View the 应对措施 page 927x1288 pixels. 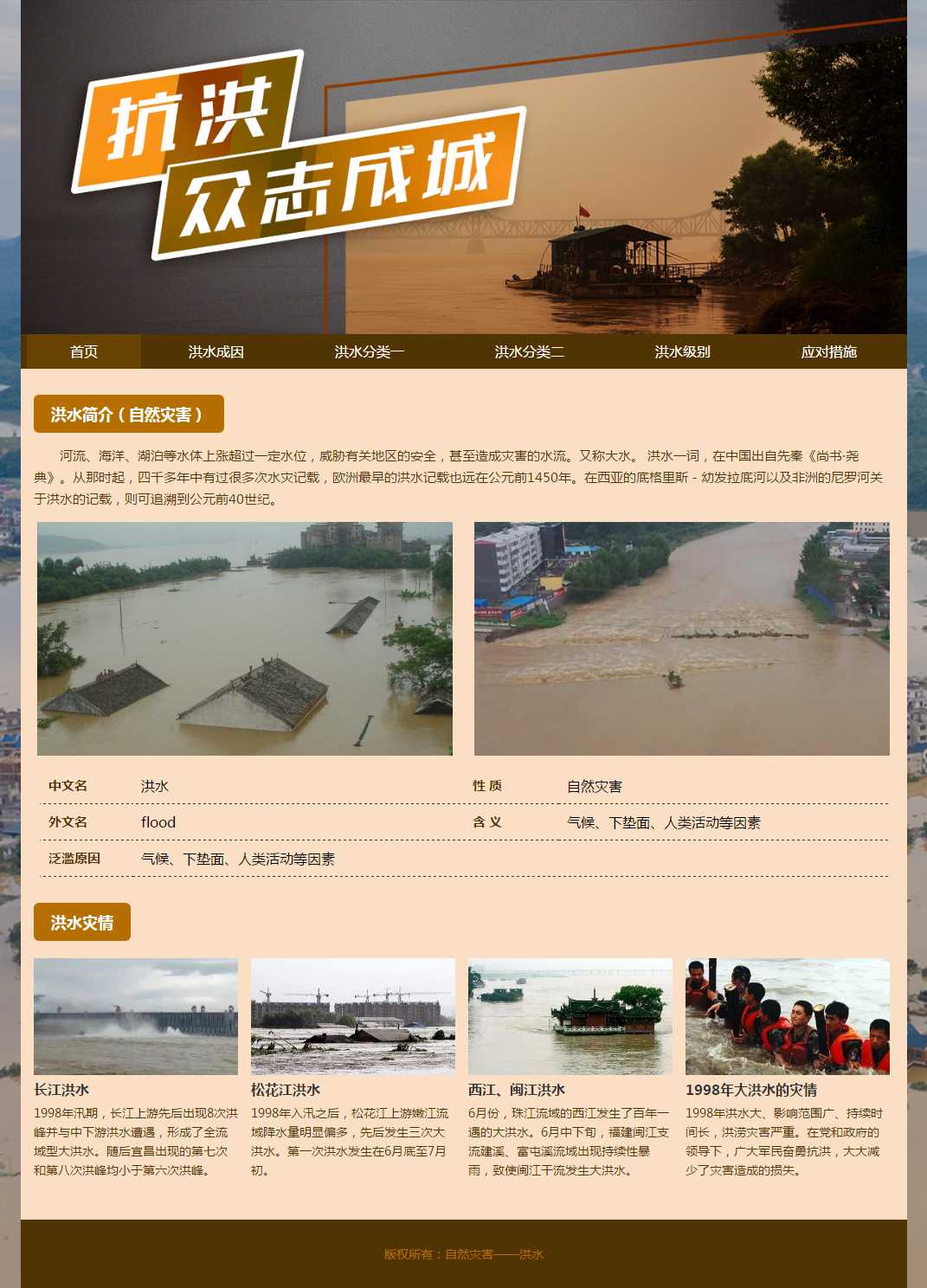click(x=828, y=351)
